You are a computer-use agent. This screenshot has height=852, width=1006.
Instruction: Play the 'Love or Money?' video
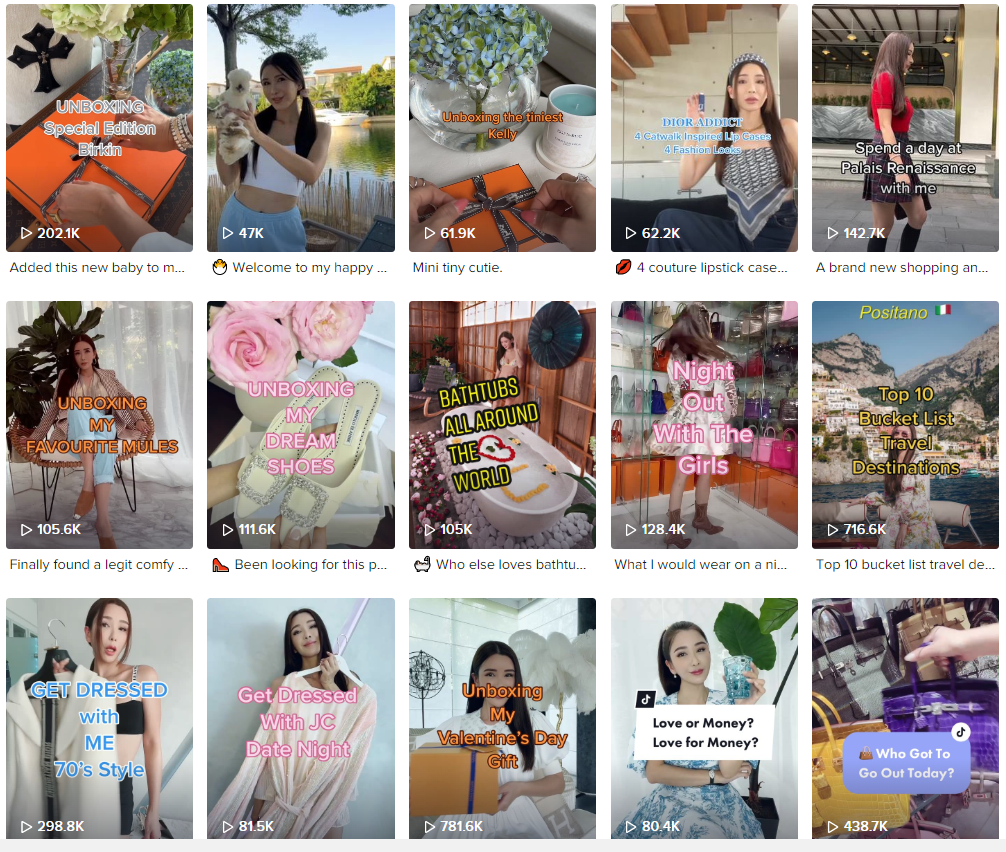pyautogui.click(x=704, y=718)
